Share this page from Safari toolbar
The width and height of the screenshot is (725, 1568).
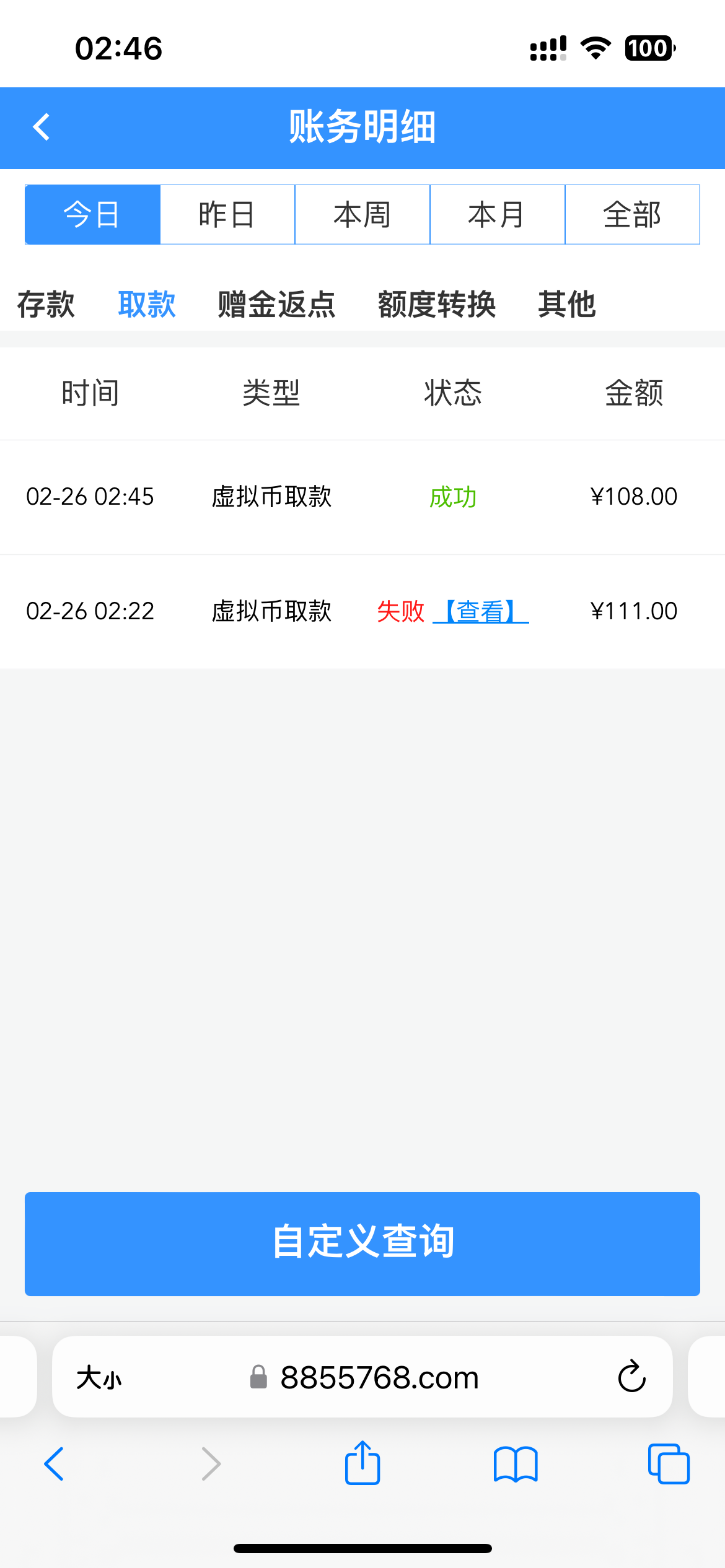coord(362,1463)
